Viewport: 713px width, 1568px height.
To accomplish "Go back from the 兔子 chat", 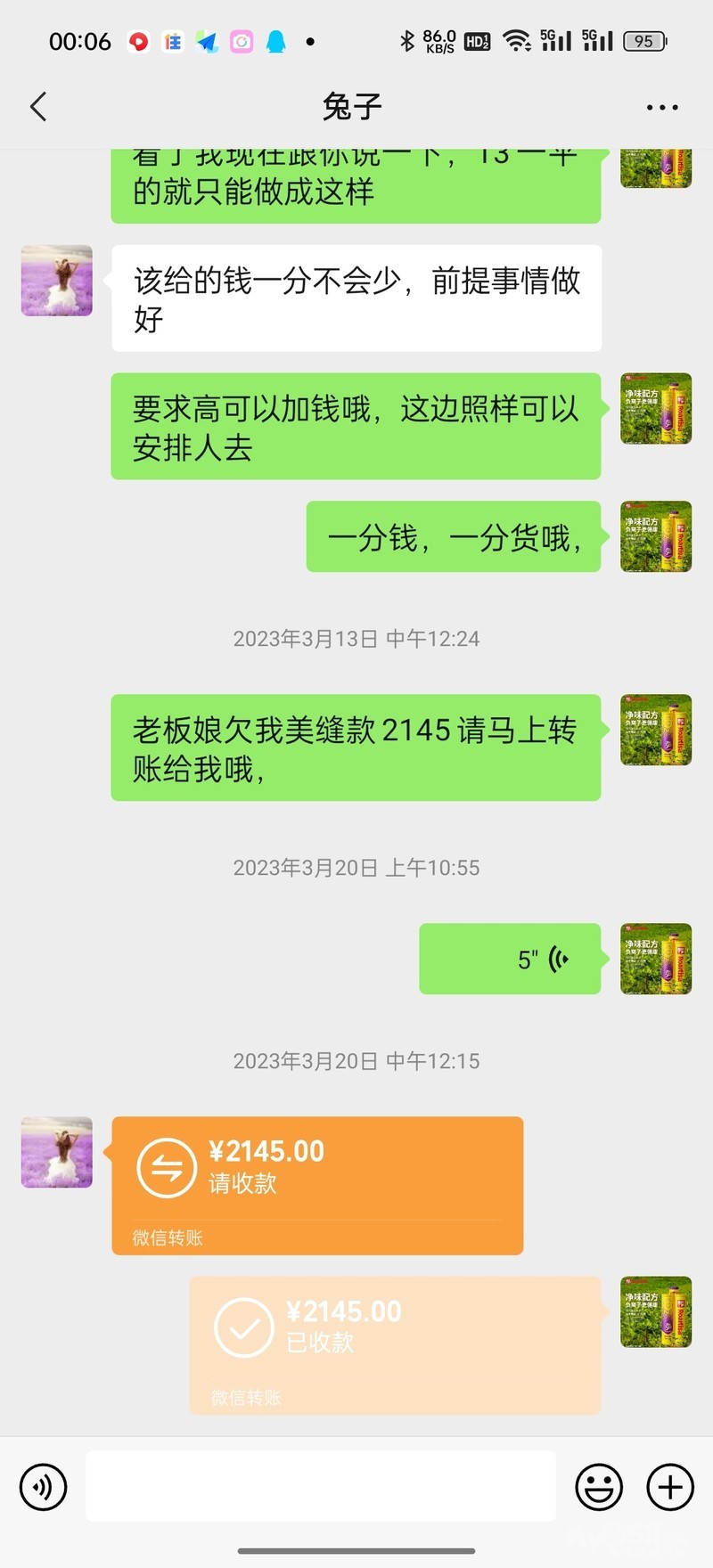I will pos(38,107).
